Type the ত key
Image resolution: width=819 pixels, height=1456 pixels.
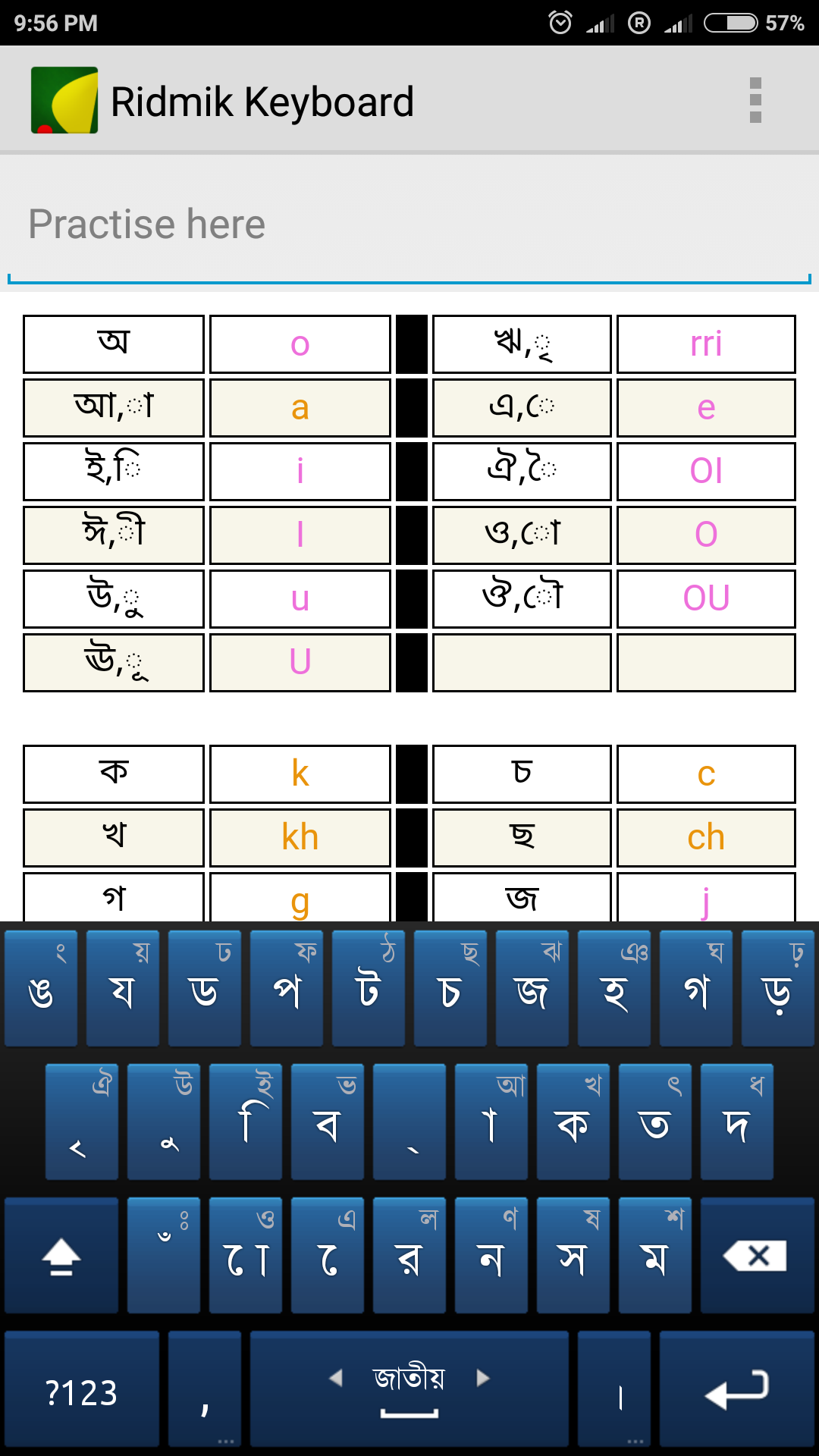coord(655,1122)
